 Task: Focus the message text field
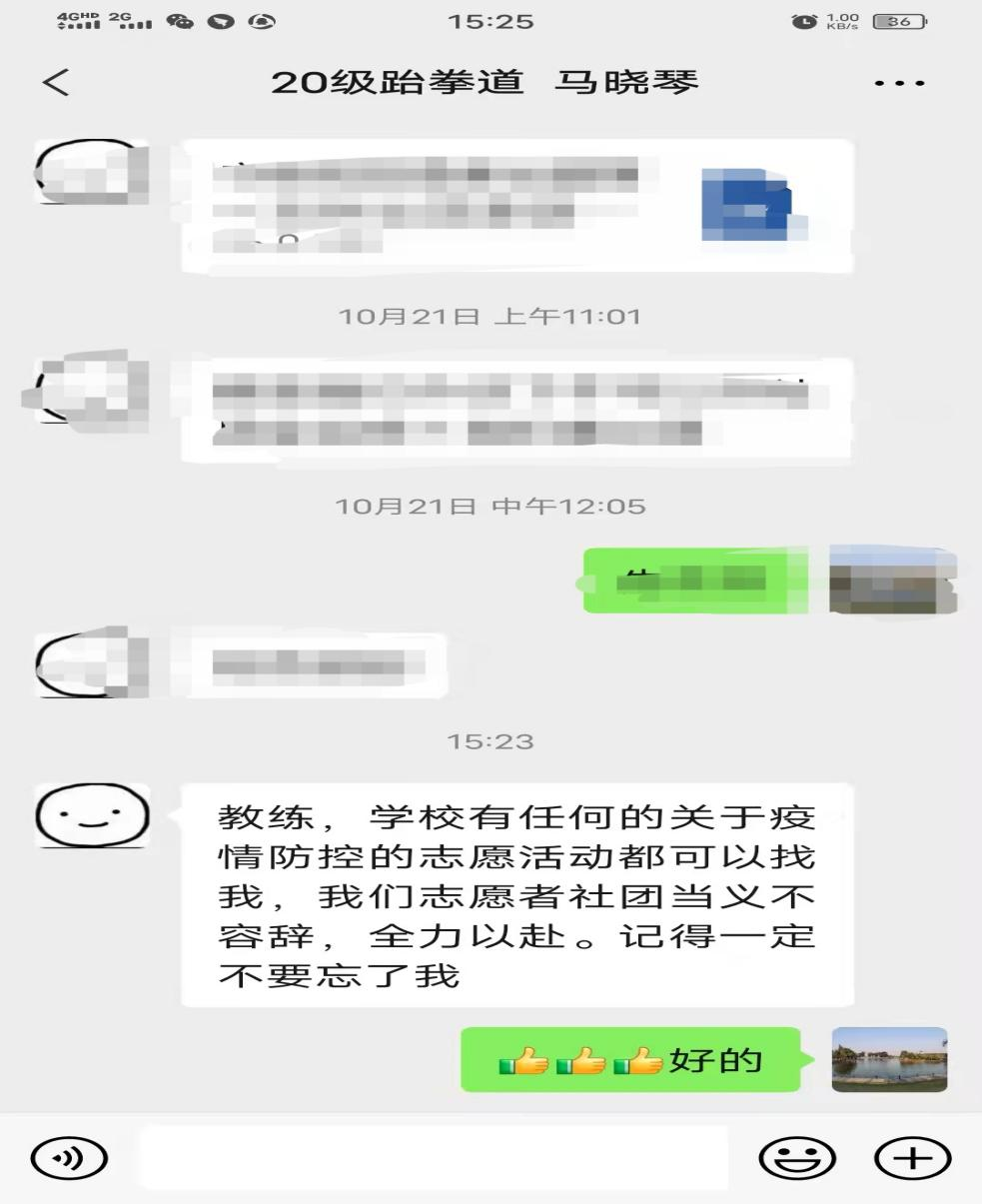(435, 1158)
